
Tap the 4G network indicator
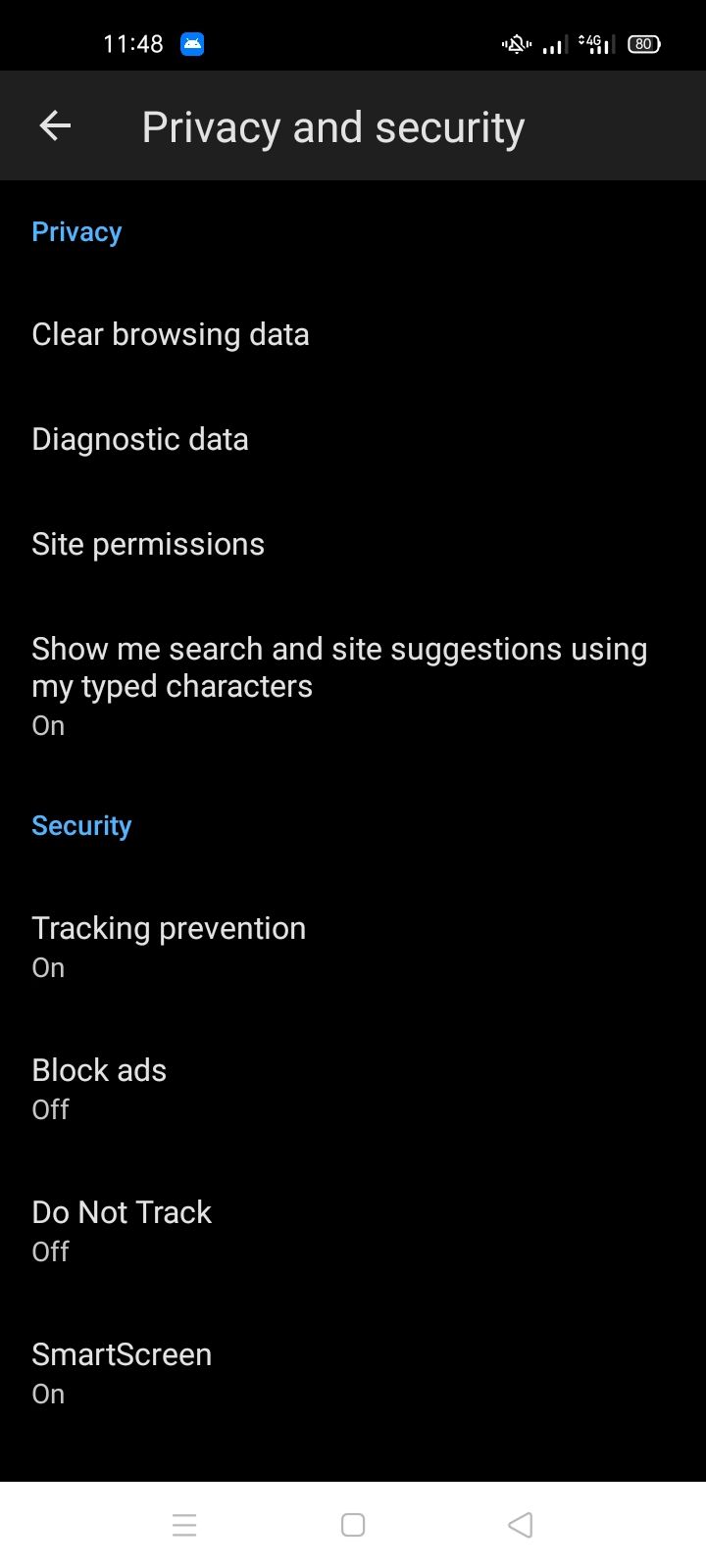(593, 43)
